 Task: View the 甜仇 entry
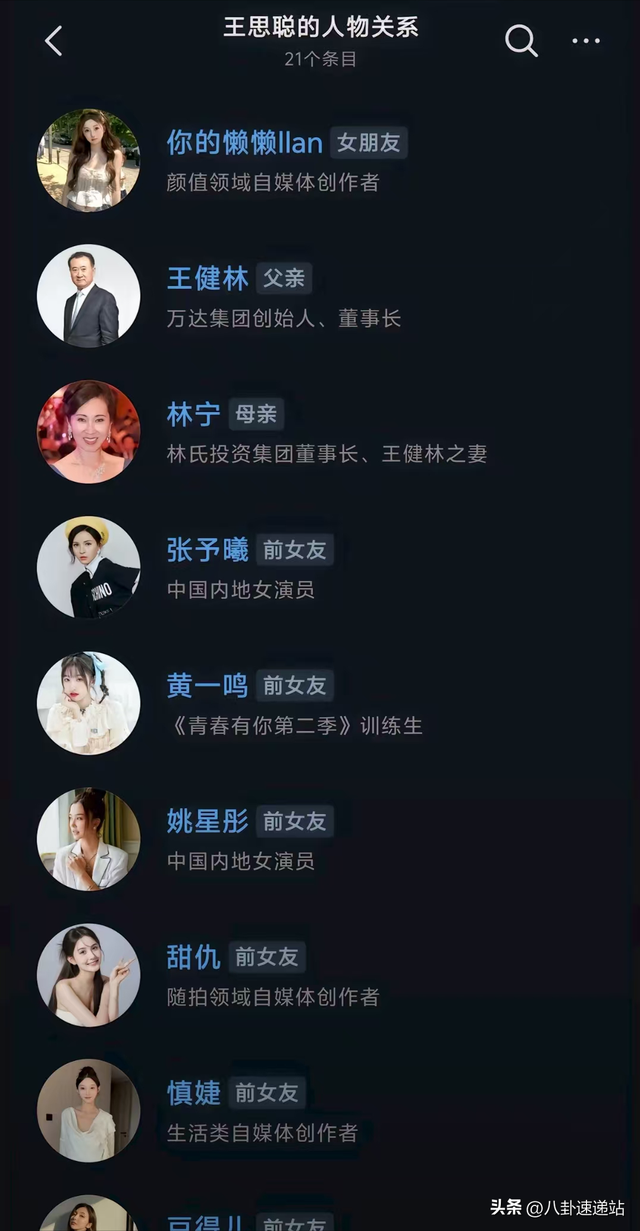[x=194, y=957]
